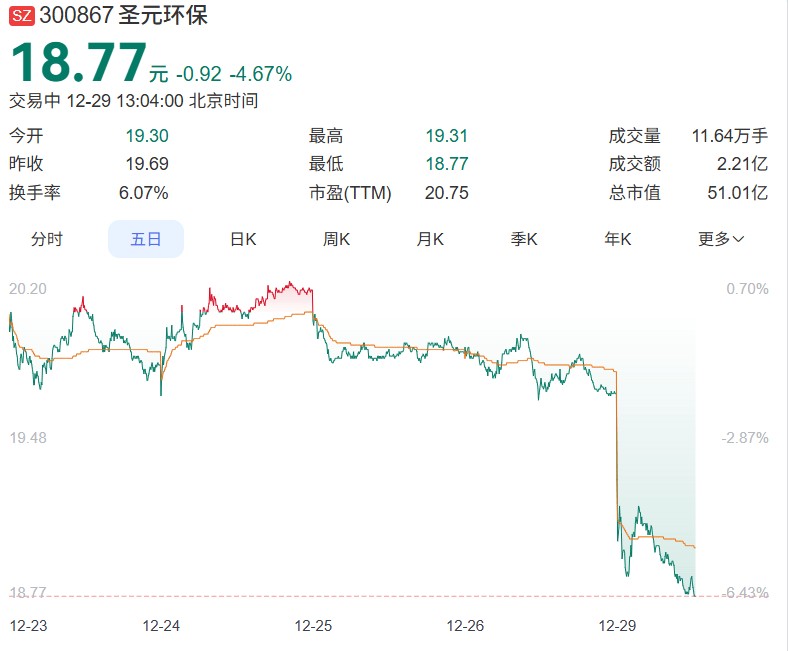
Task: Switch to the 日K daily chart
Action: point(243,239)
